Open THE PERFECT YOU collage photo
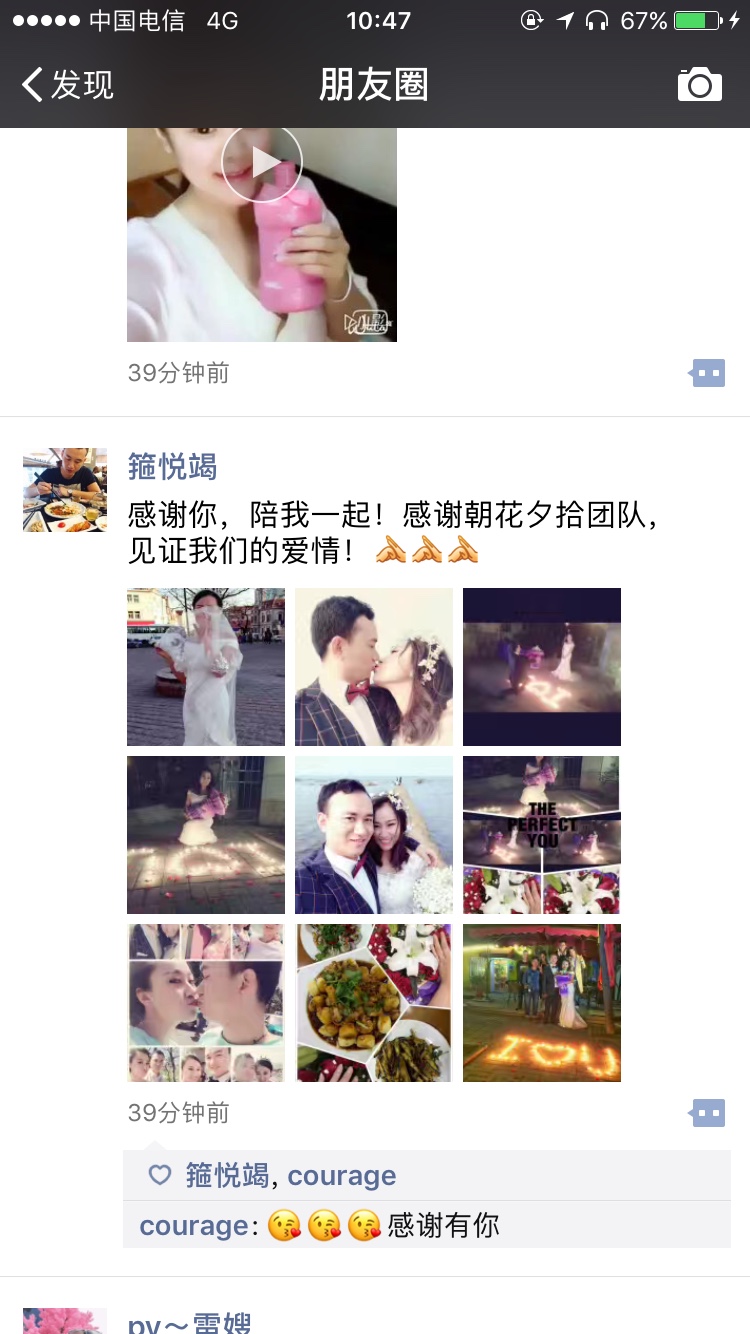750x1334 pixels. point(542,835)
